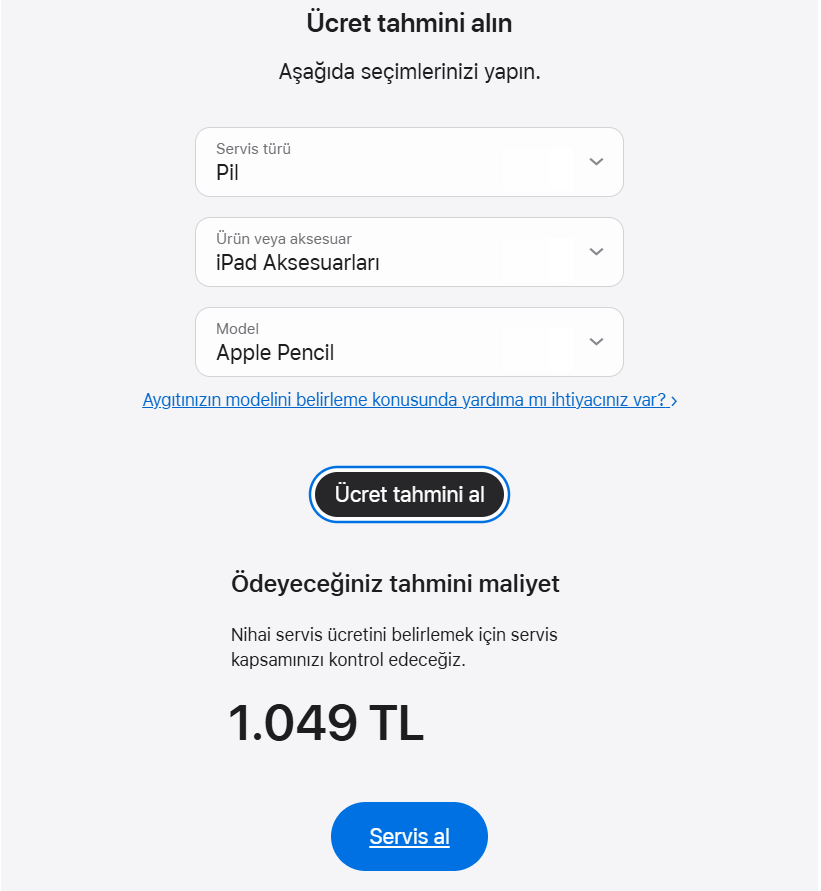Open the link for help identifying your model
821x891 pixels.
click(x=409, y=400)
